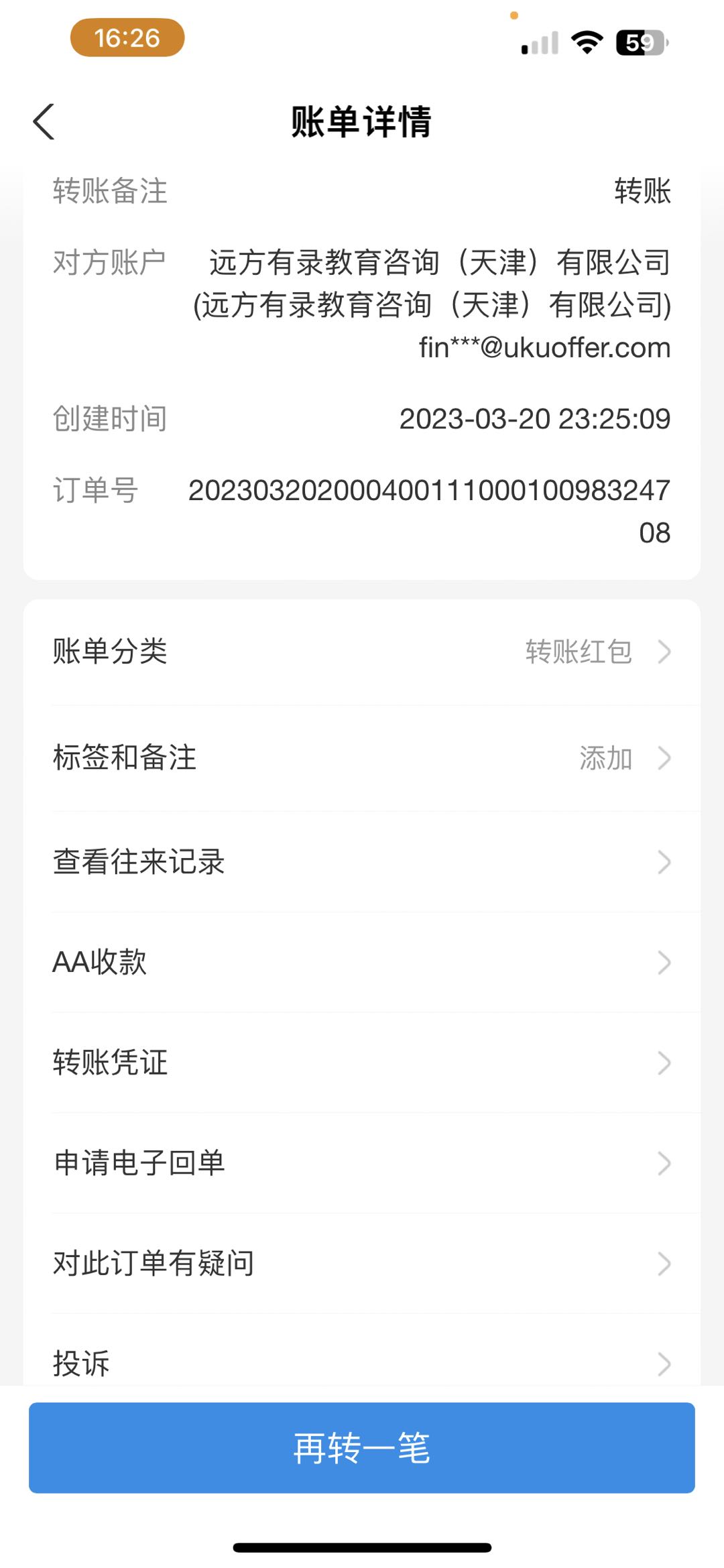Go back from the 账单详情 page

pyautogui.click(x=44, y=122)
